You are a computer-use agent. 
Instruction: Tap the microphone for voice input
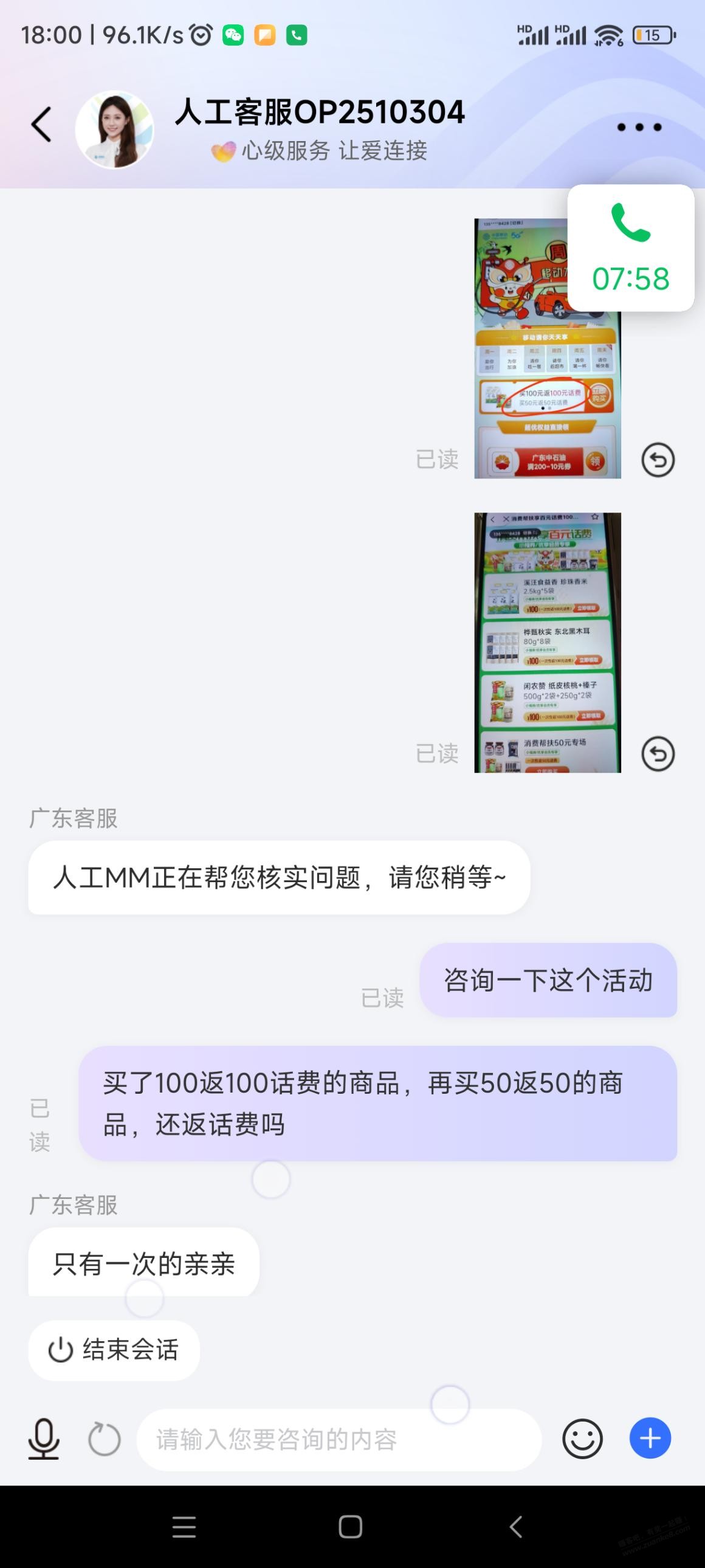(x=41, y=1440)
